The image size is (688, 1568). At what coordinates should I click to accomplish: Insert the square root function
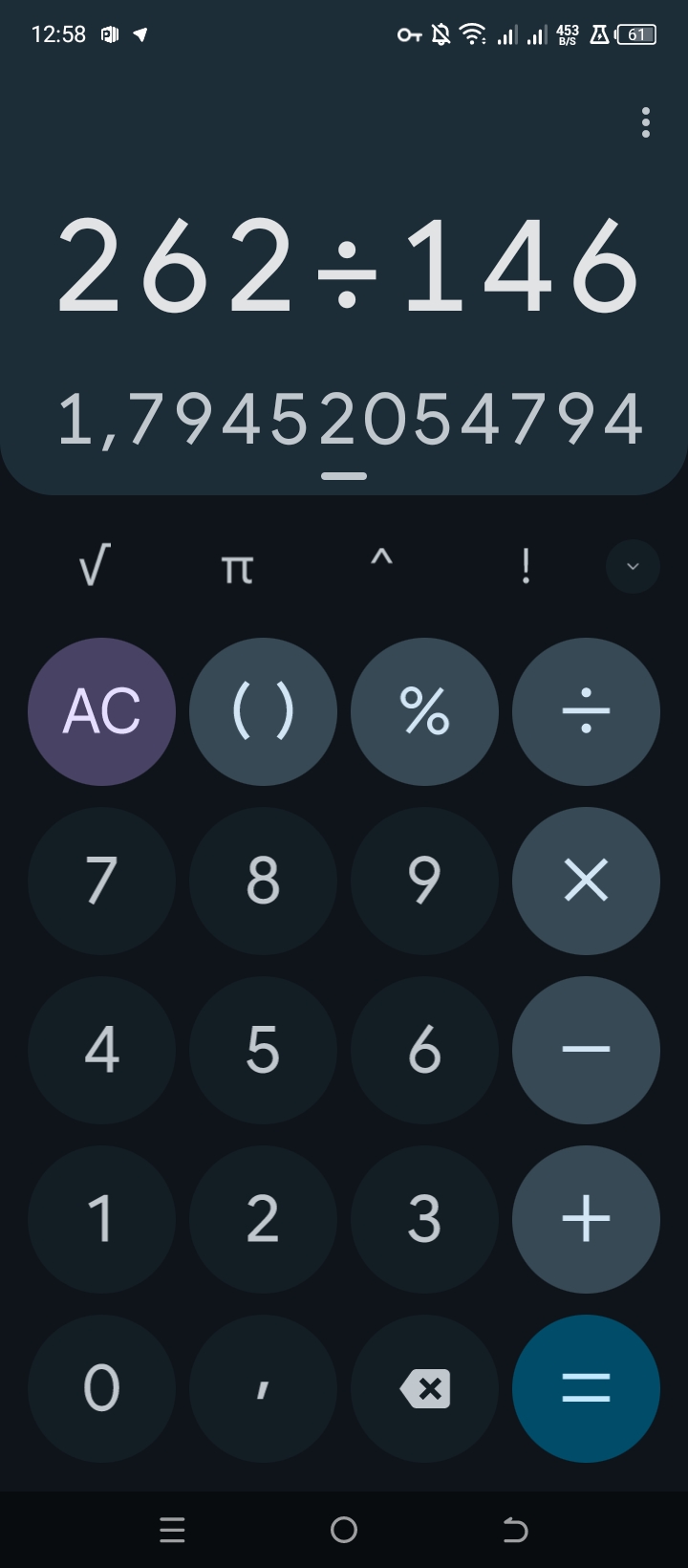tap(94, 567)
